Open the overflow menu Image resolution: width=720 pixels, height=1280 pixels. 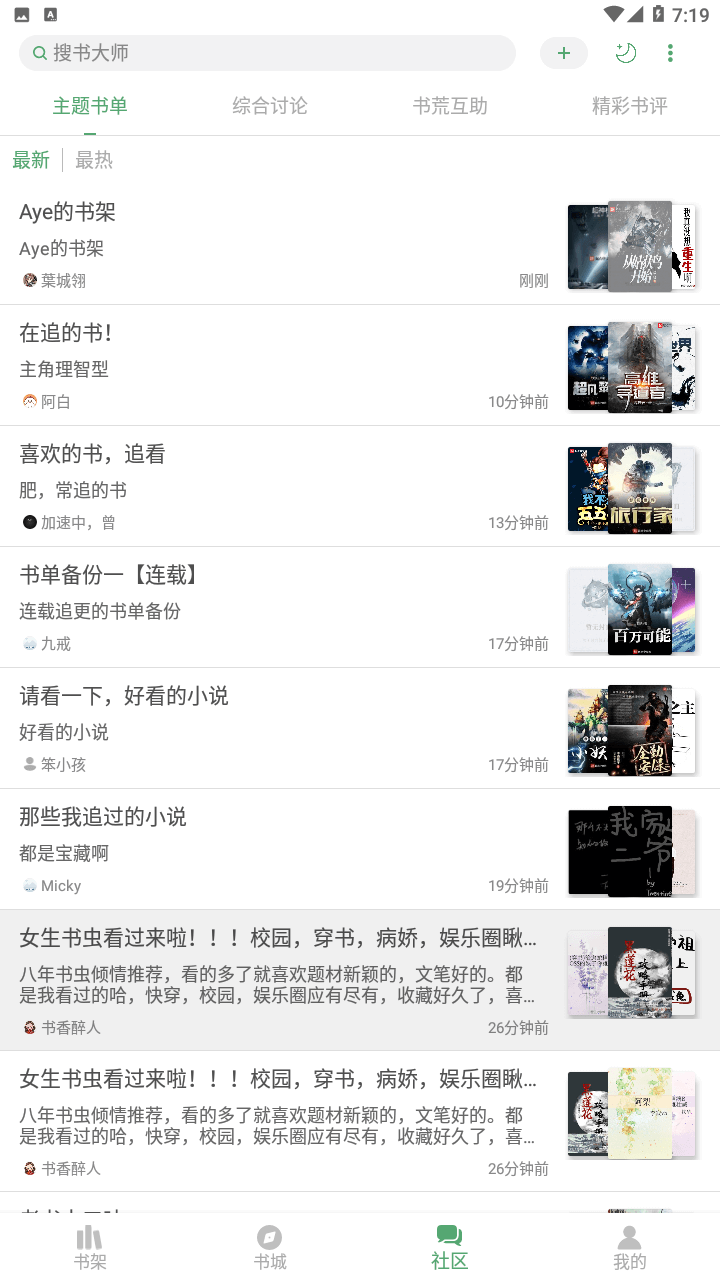[670, 53]
